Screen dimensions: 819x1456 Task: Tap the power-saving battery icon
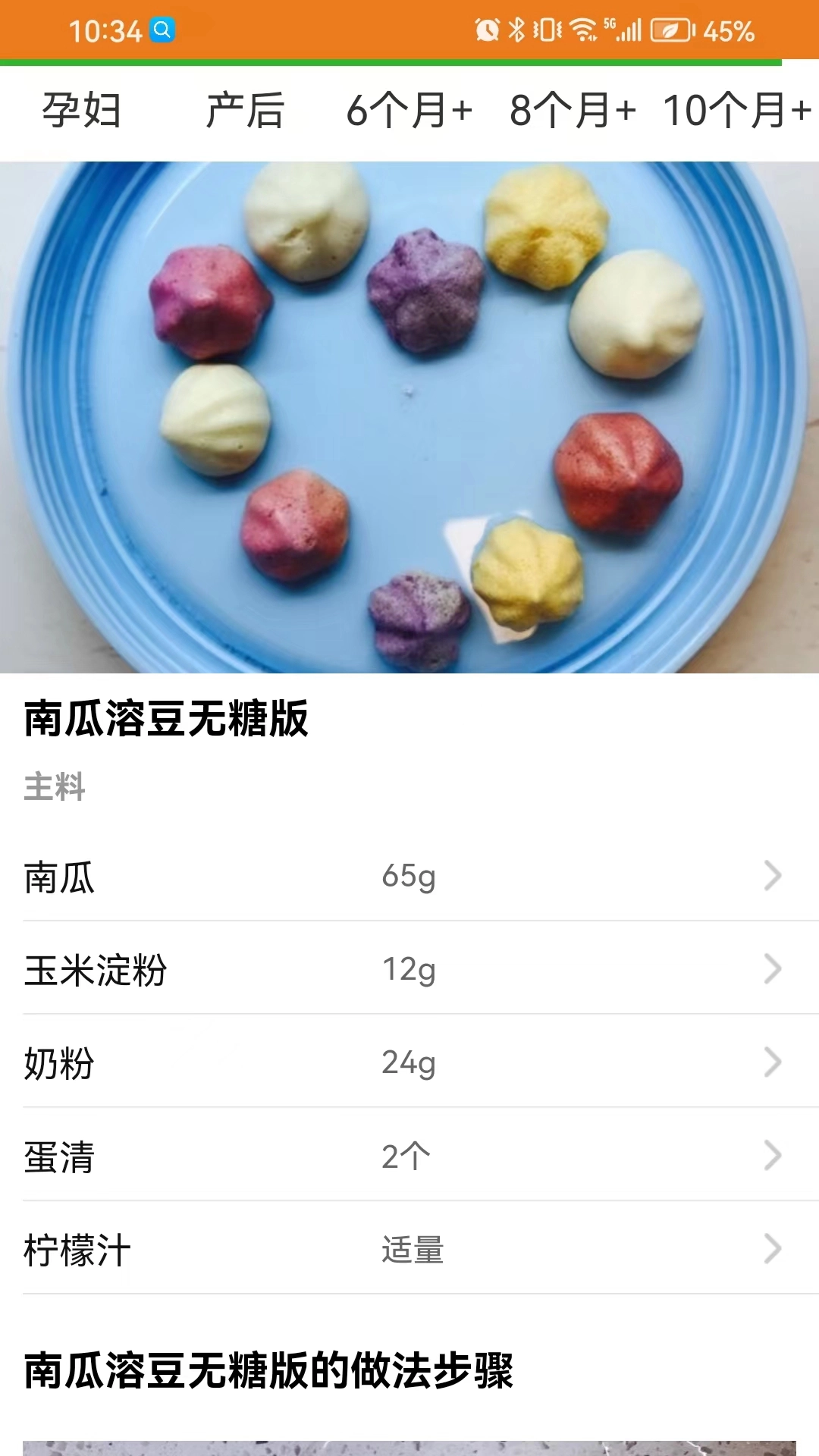click(x=673, y=27)
